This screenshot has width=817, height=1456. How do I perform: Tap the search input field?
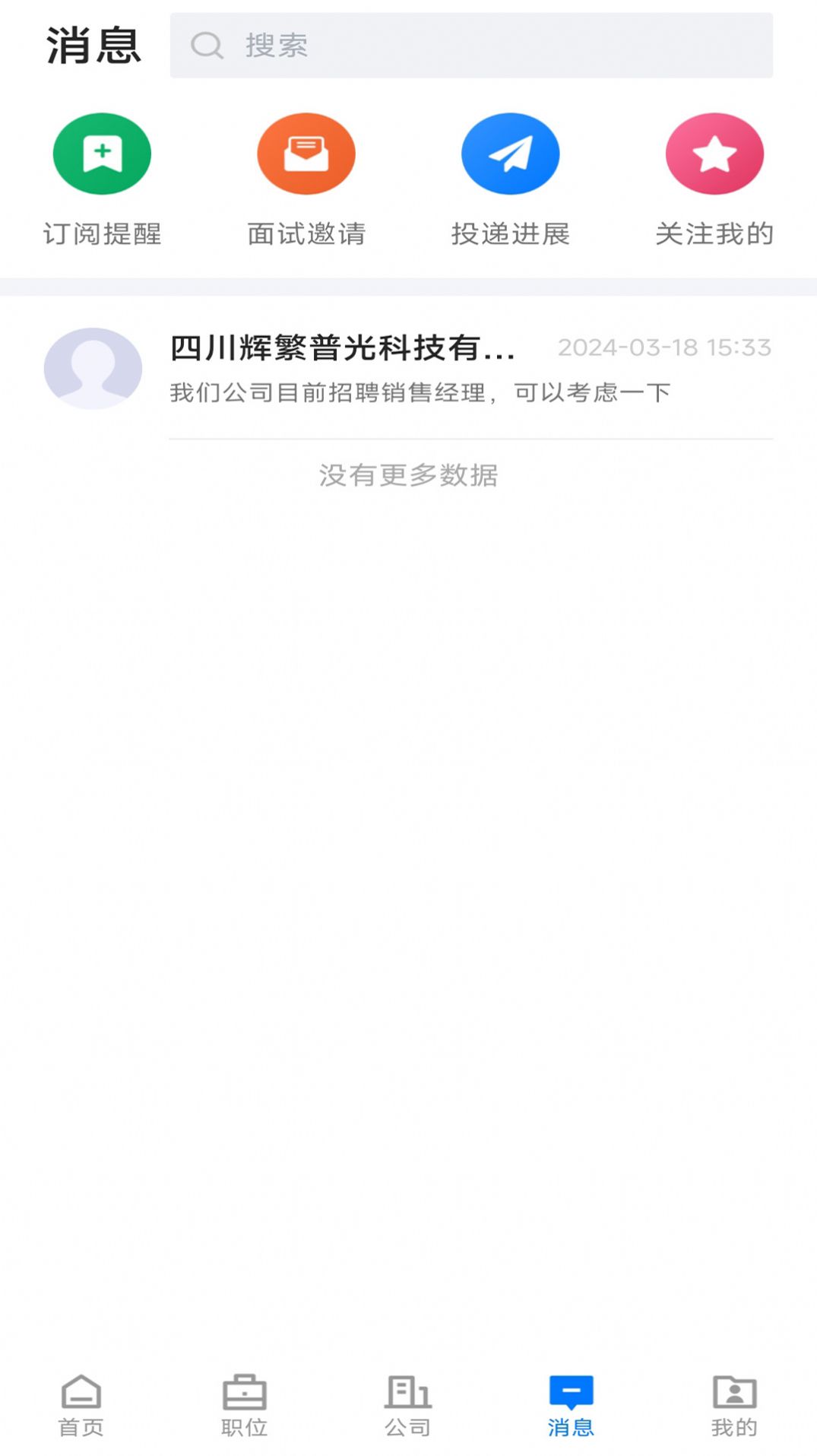[x=471, y=46]
